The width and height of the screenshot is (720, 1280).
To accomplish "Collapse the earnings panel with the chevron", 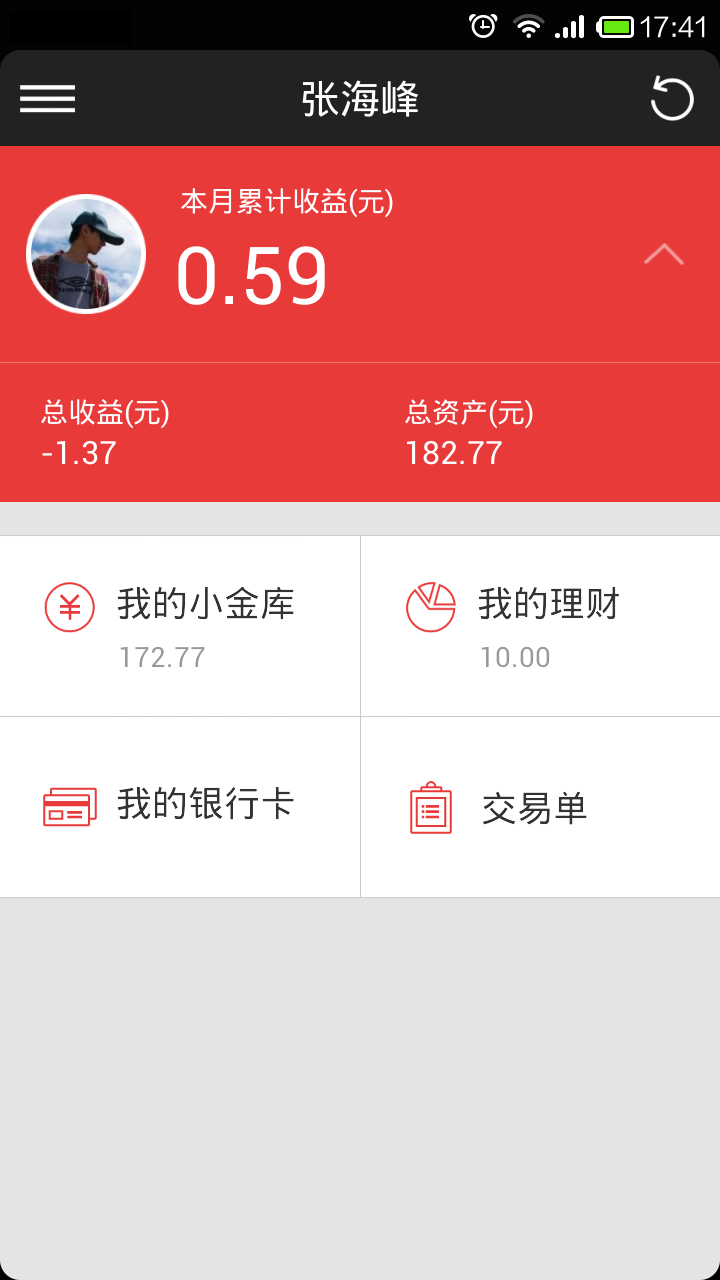I will pos(662,254).
